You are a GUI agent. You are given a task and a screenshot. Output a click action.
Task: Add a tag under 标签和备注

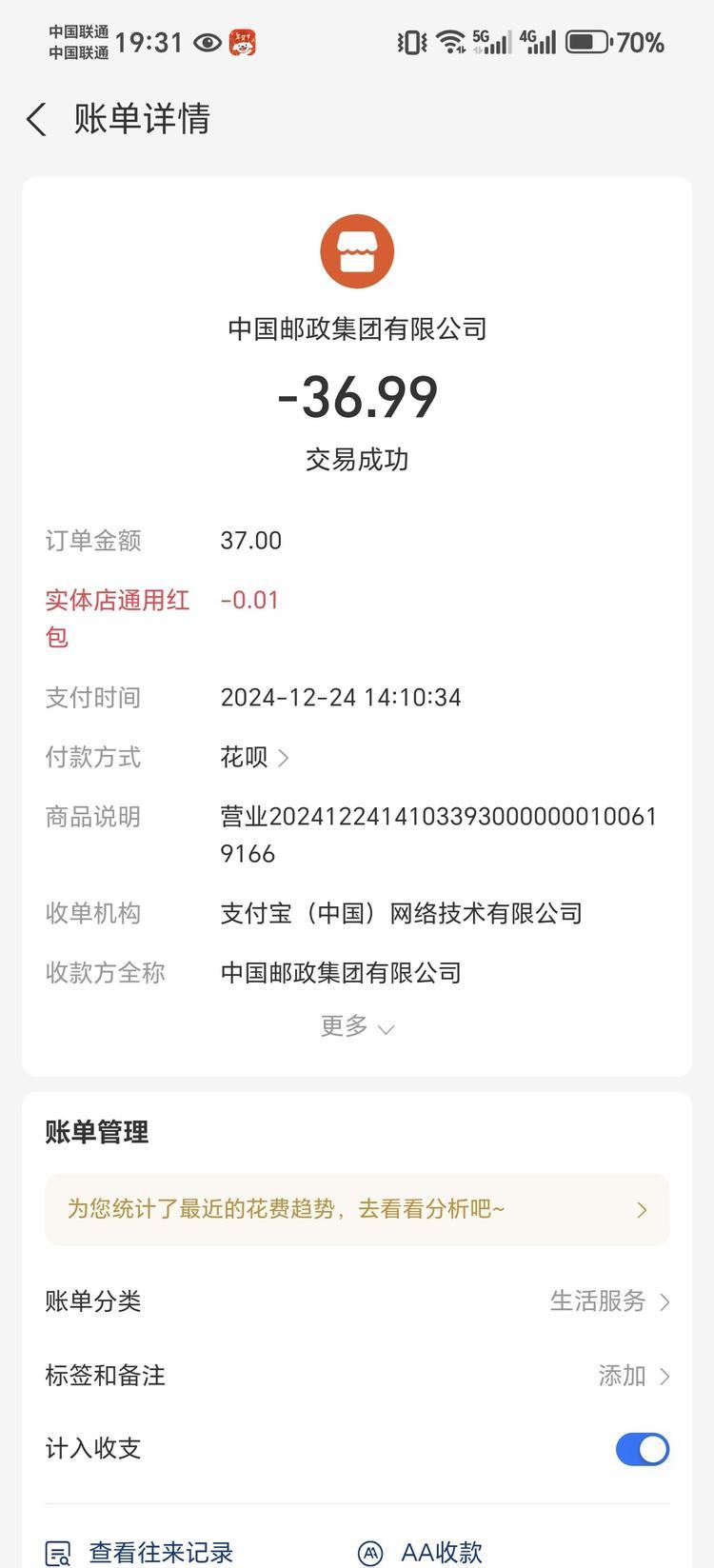[632, 1375]
